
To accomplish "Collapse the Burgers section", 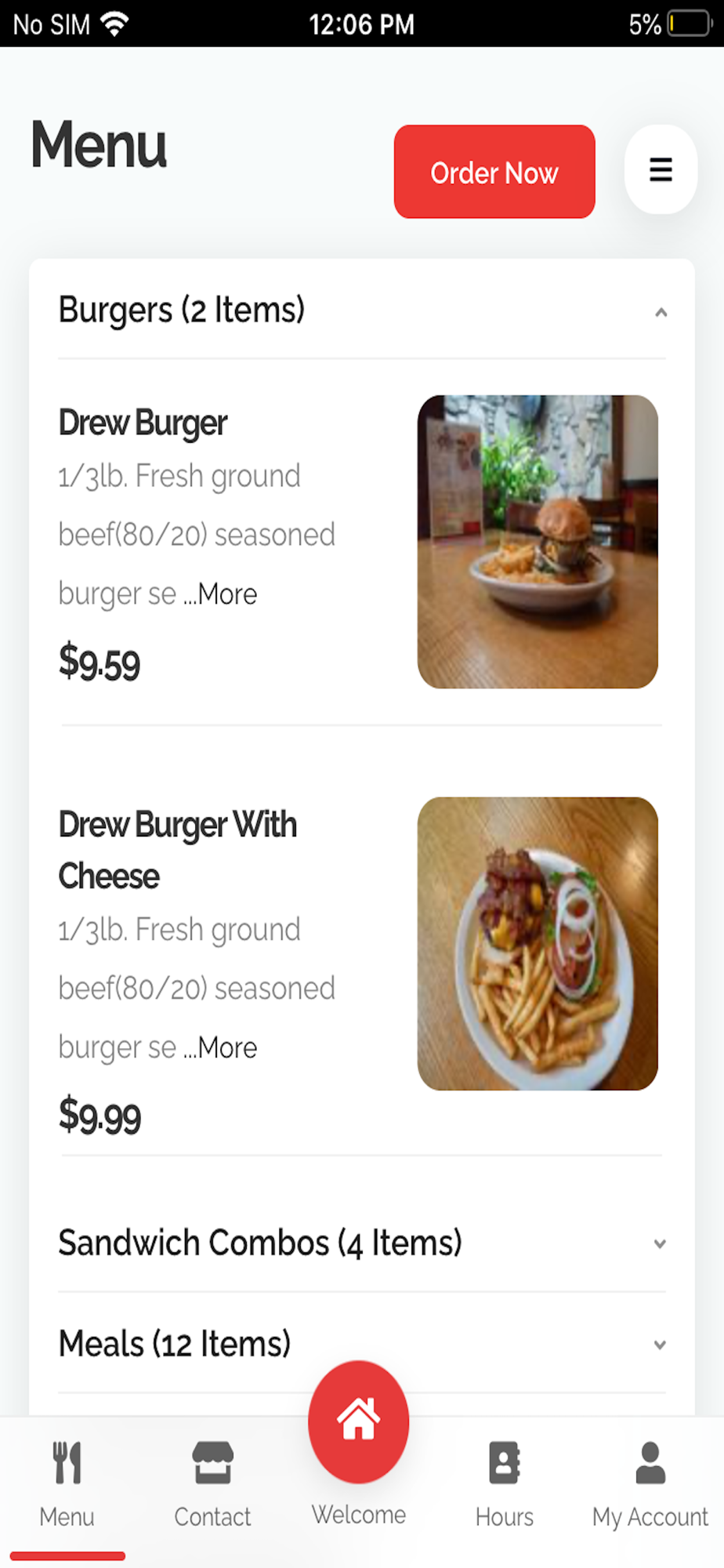I will tap(661, 312).
